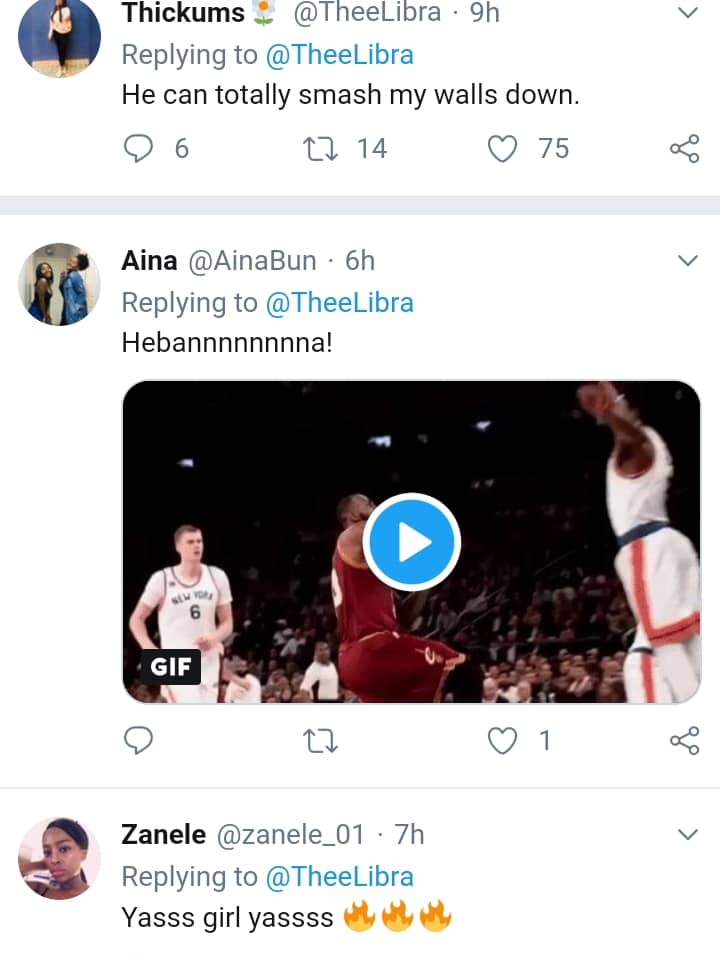The width and height of the screenshot is (720, 957).
Task: Open Zanele's profile picture
Action: [60, 858]
